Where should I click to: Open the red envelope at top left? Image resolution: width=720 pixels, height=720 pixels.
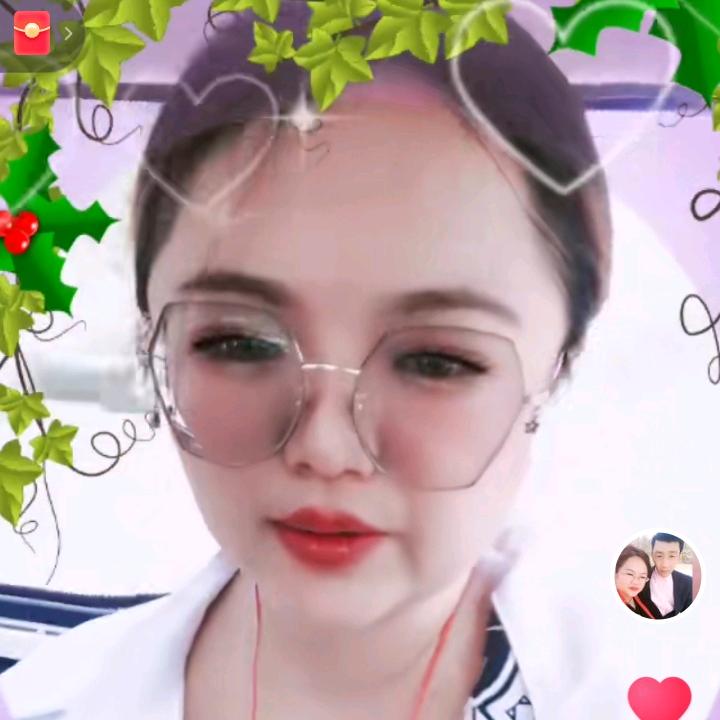(32, 33)
